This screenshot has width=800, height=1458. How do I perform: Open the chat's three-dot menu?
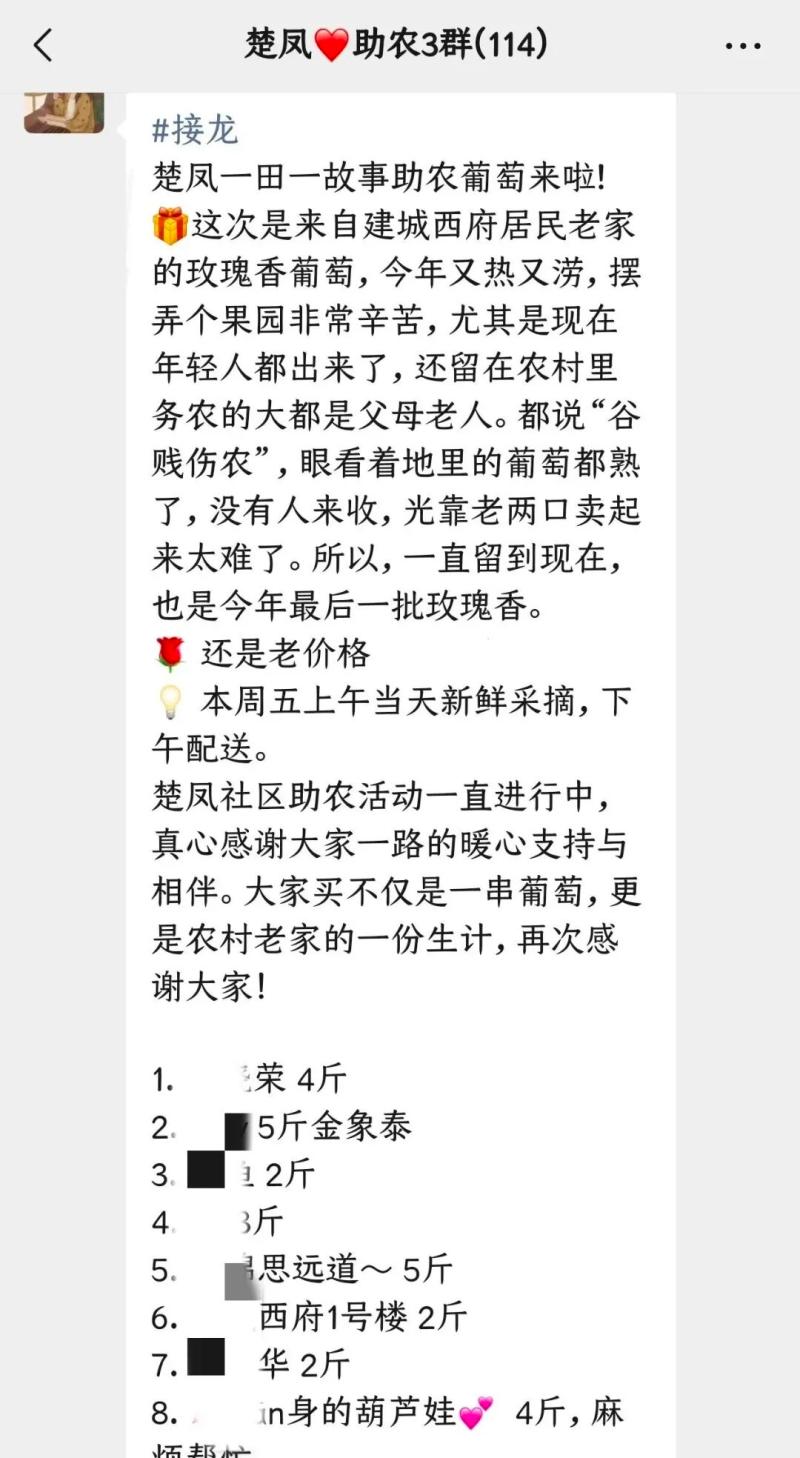point(743,46)
